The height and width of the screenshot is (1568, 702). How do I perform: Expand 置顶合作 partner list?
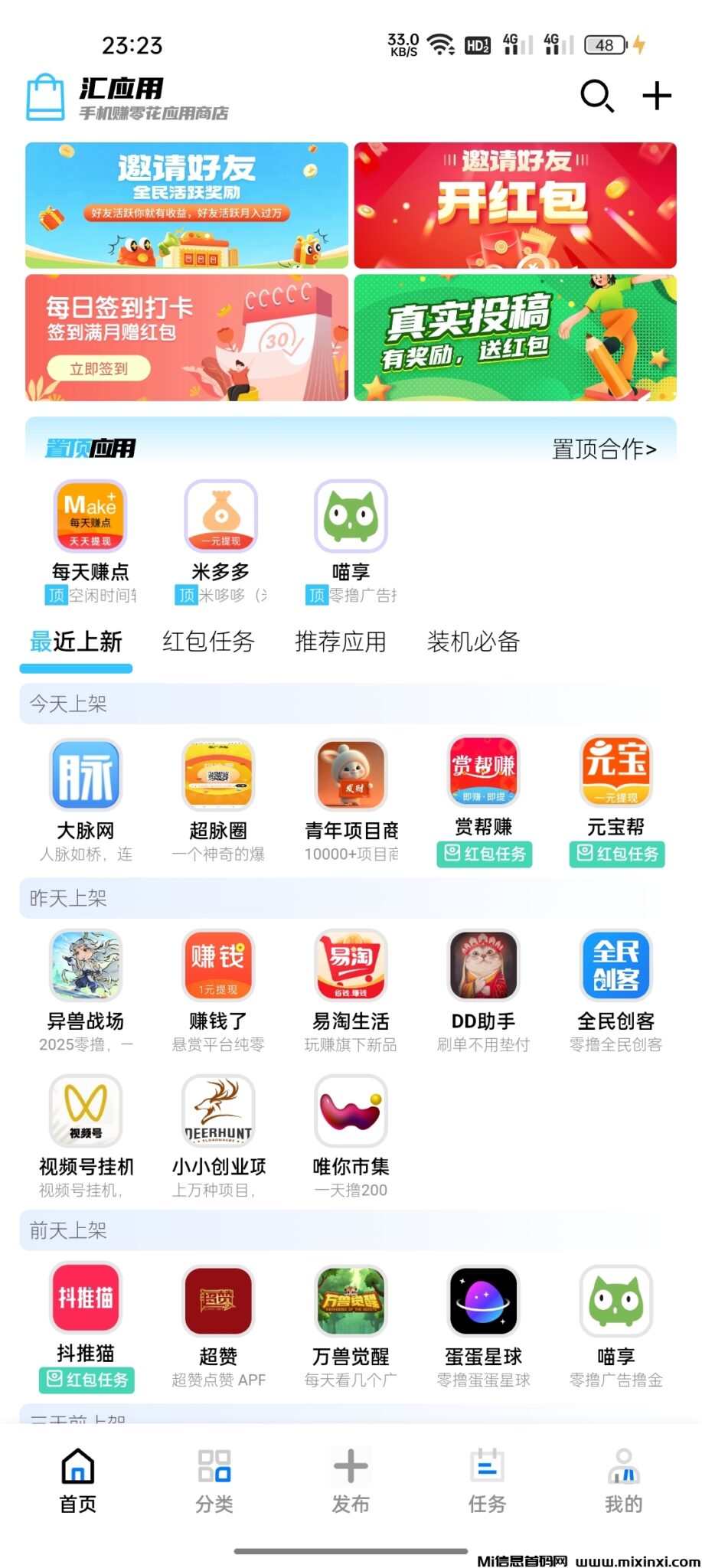(x=605, y=450)
